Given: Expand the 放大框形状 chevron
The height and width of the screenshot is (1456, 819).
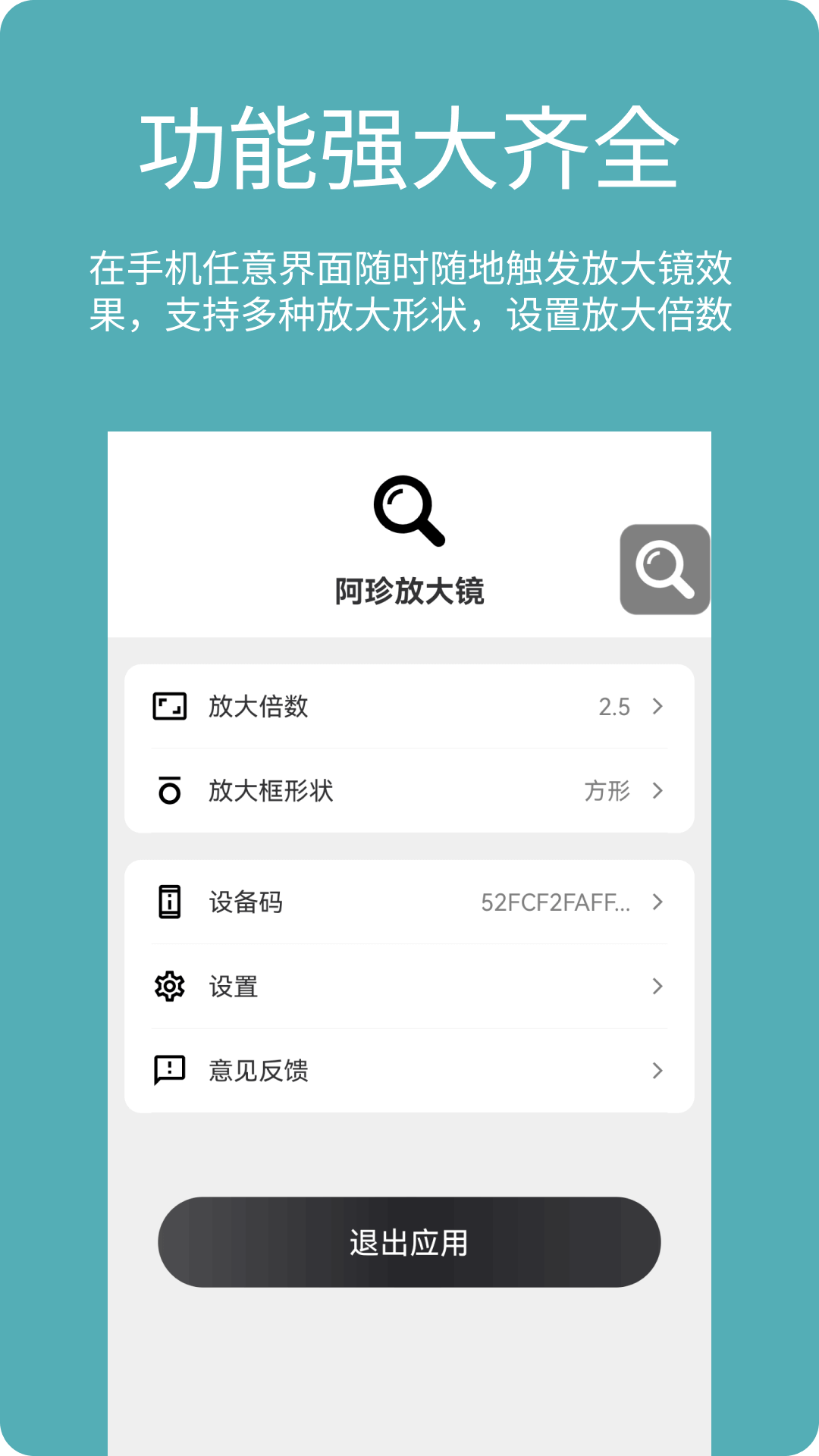Looking at the screenshot, I should [657, 791].
